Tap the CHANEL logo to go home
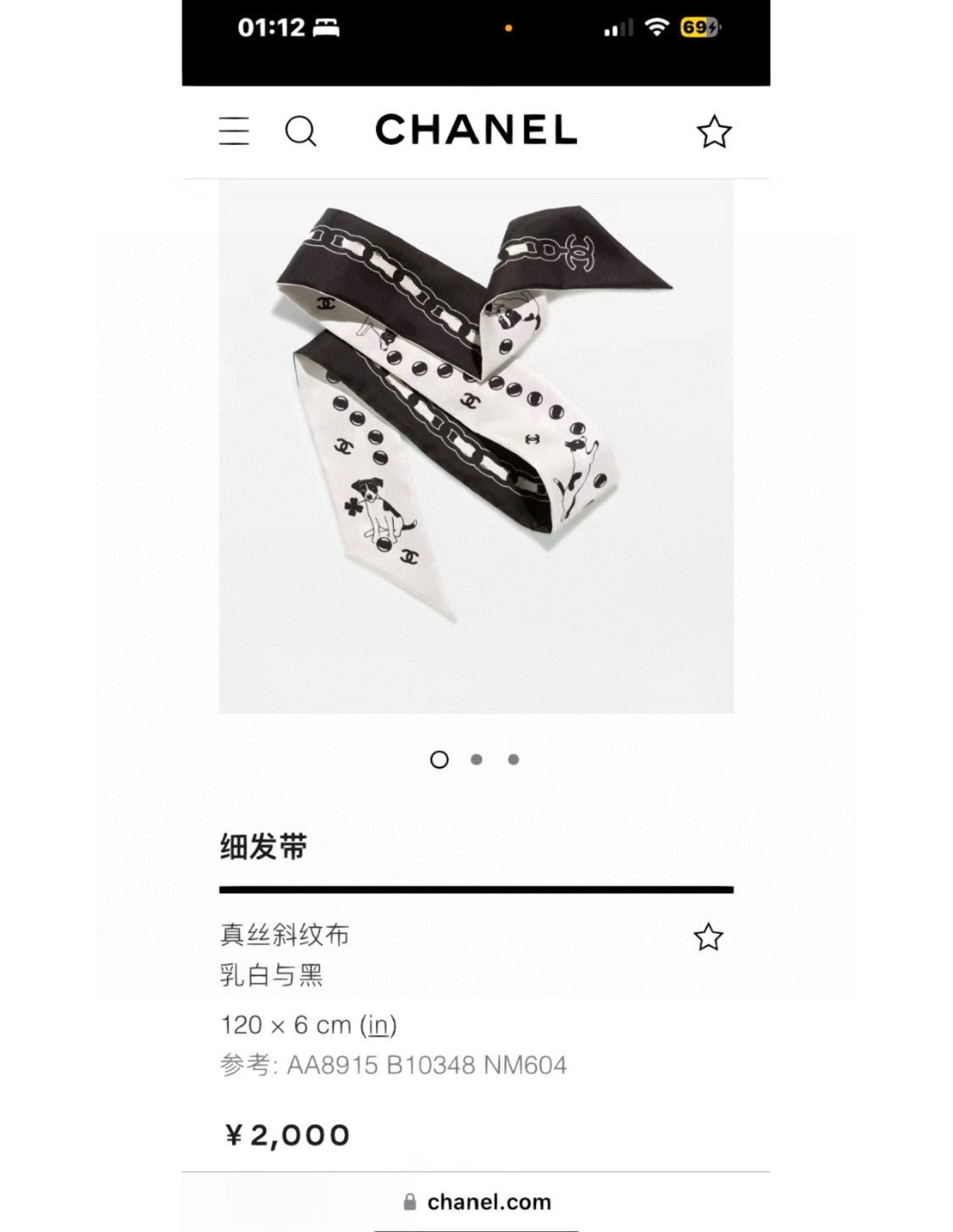The image size is (953, 1232). click(x=476, y=130)
